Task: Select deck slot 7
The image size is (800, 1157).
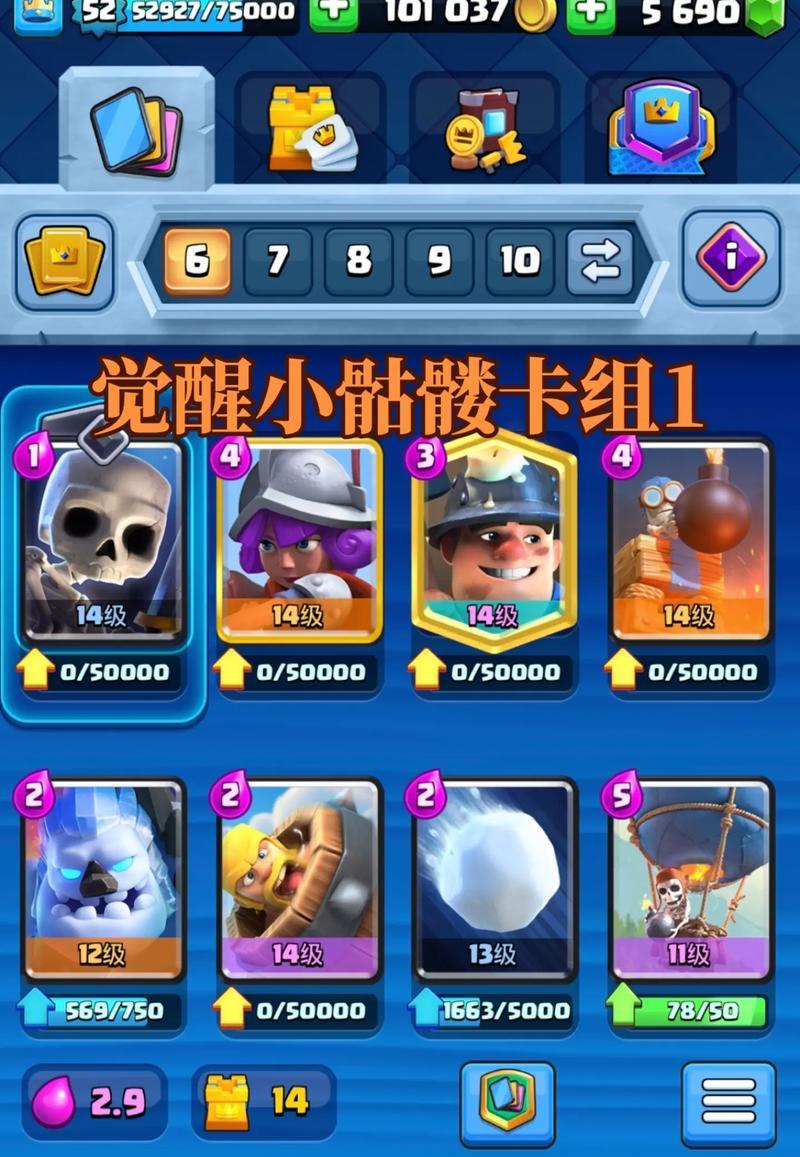Action: click(277, 261)
